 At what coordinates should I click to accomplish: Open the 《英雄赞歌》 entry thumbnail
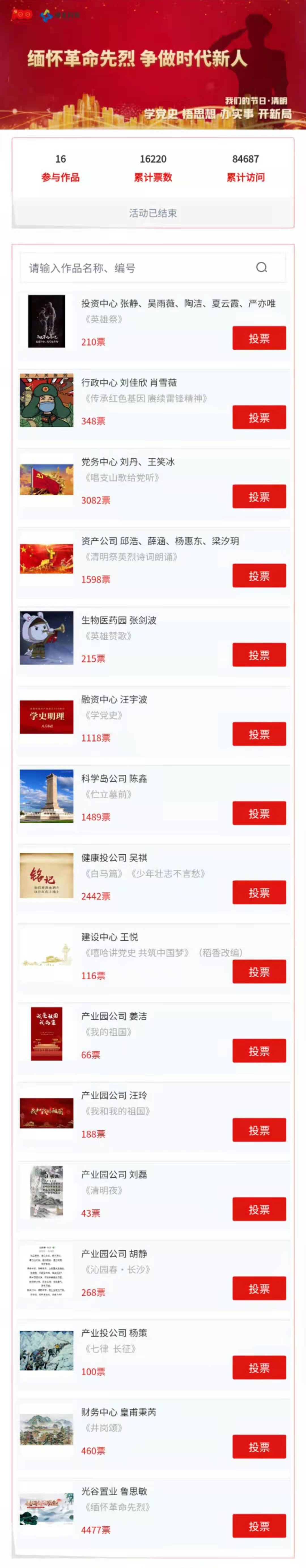[x=46, y=637]
